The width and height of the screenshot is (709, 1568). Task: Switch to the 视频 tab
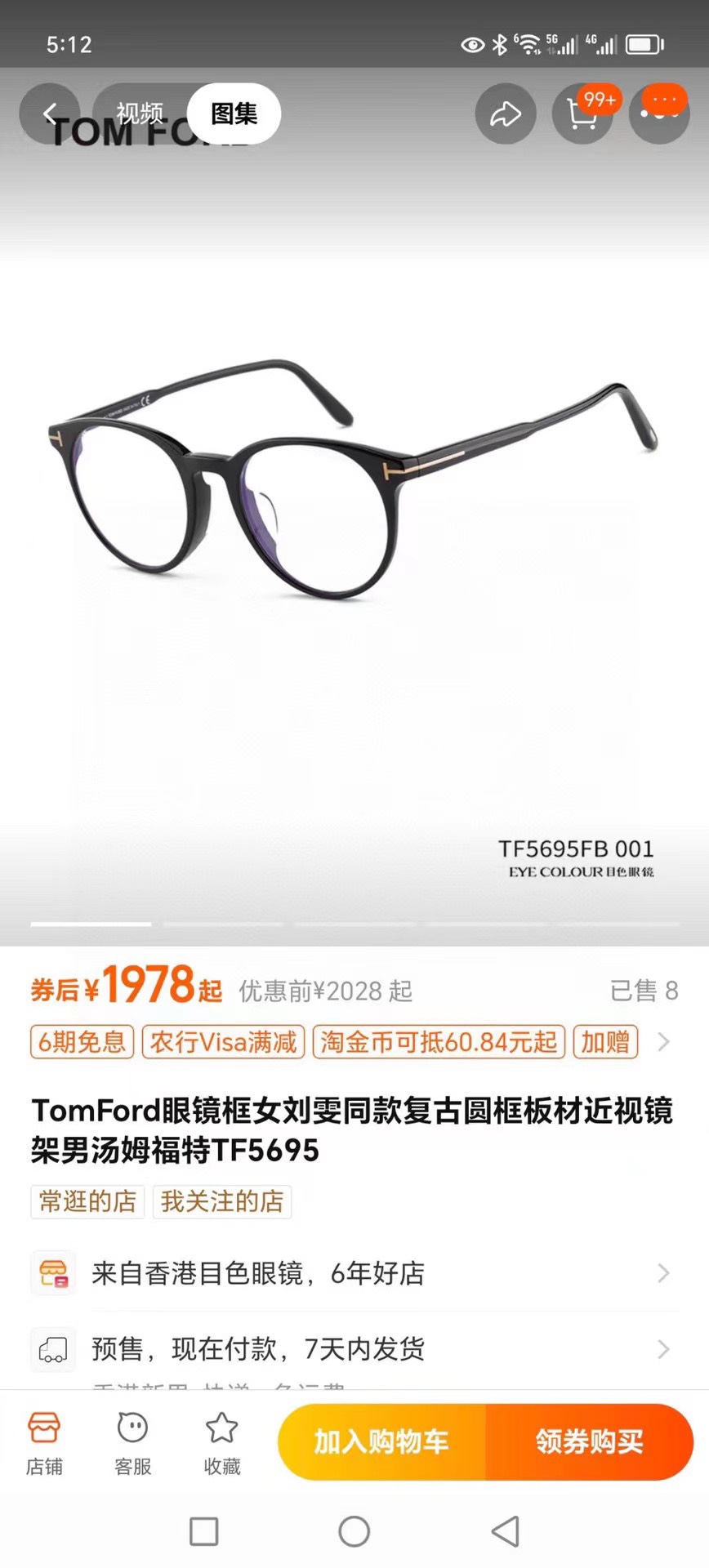point(139,114)
